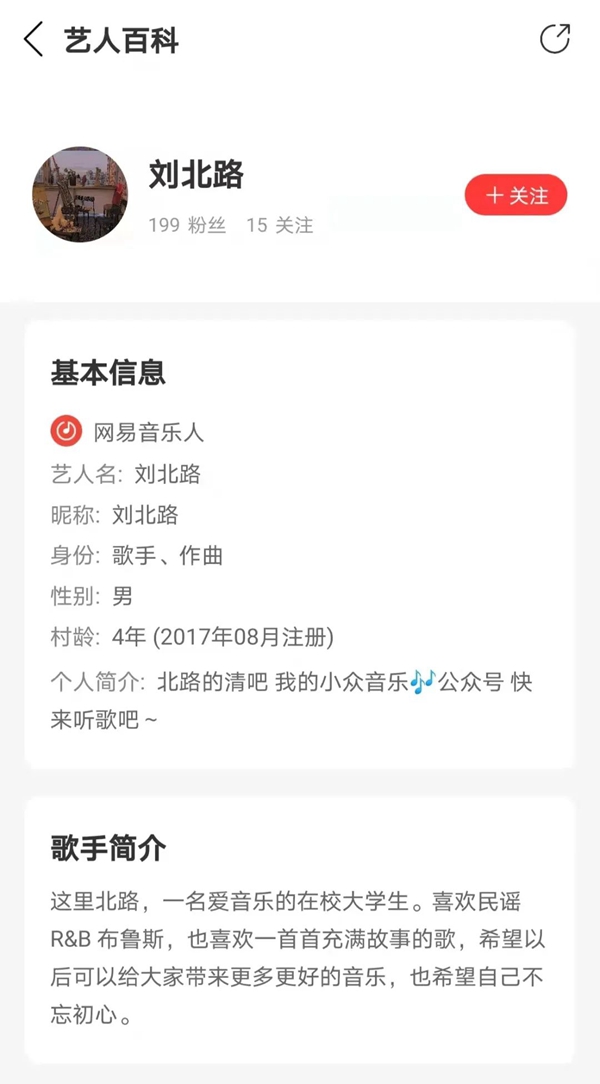Go back from the 艺人百科 page
The image size is (600, 1084).
click(x=34, y=40)
